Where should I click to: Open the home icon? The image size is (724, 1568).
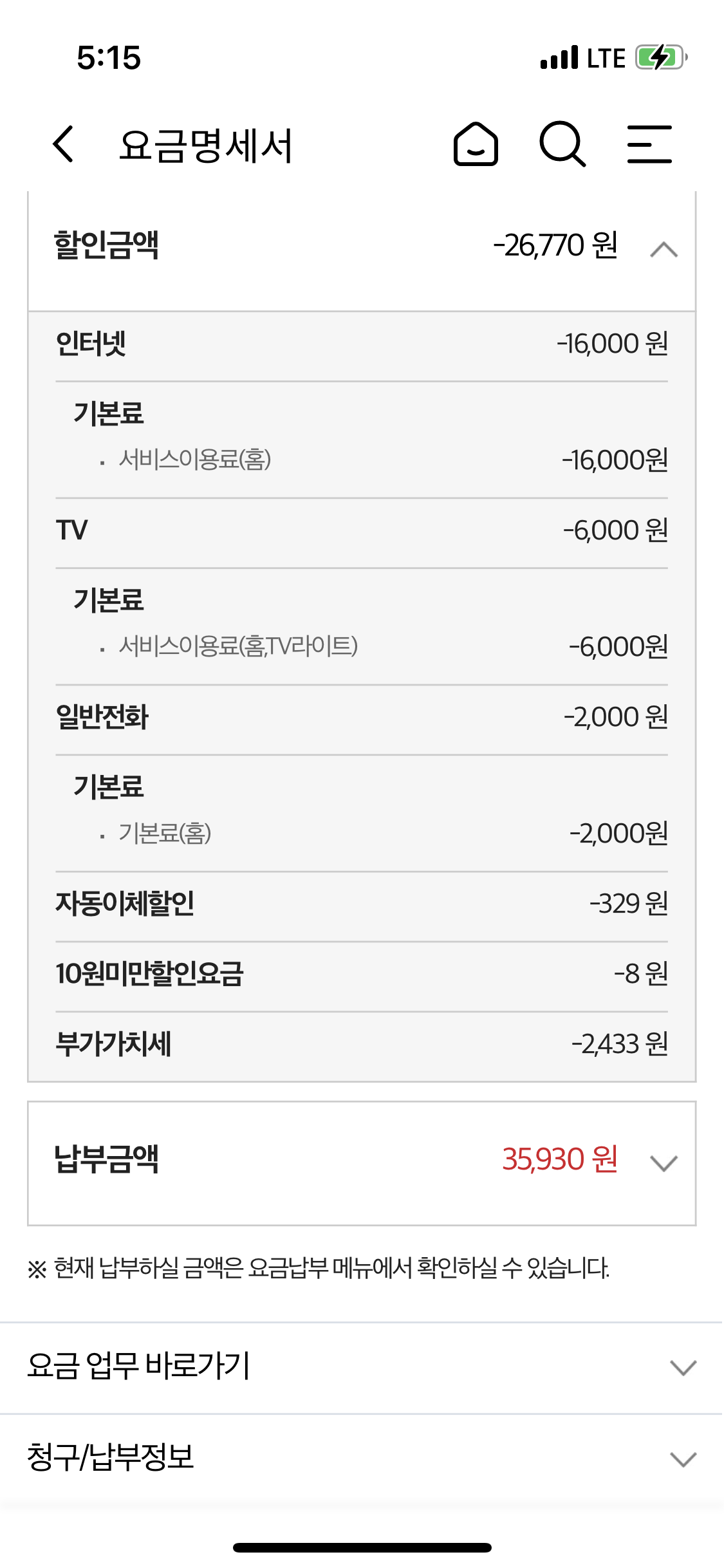[476, 144]
